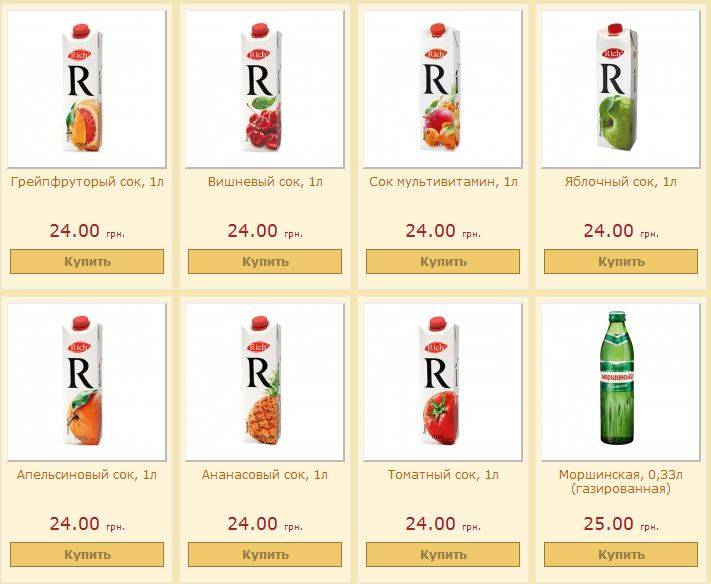Open the Ананасовый сок product image
The image size is (711, 584).
[x=265, y=381]
